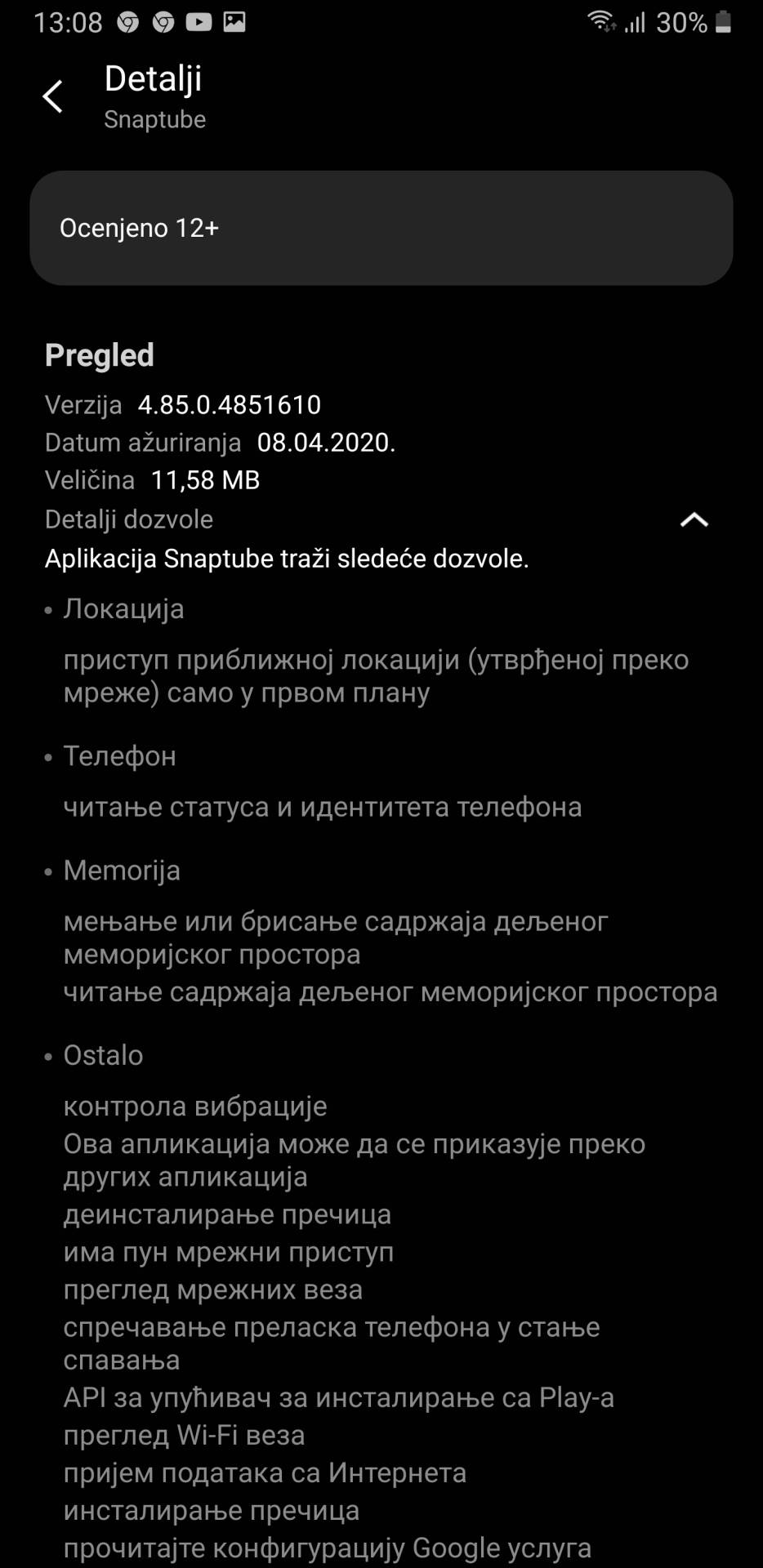Tap the Телефон permission entry
This screenshot has width=763, height=1568.
(x=119, y=756)
